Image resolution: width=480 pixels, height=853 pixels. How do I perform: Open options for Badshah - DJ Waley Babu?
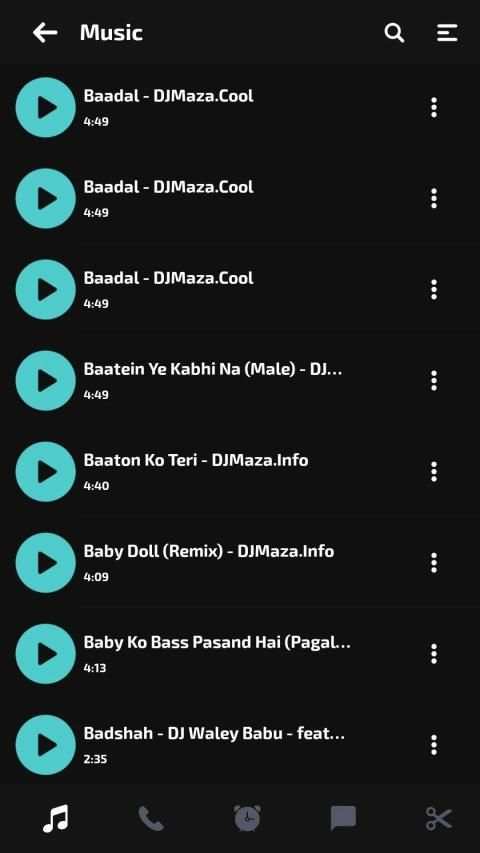[434, 745]
